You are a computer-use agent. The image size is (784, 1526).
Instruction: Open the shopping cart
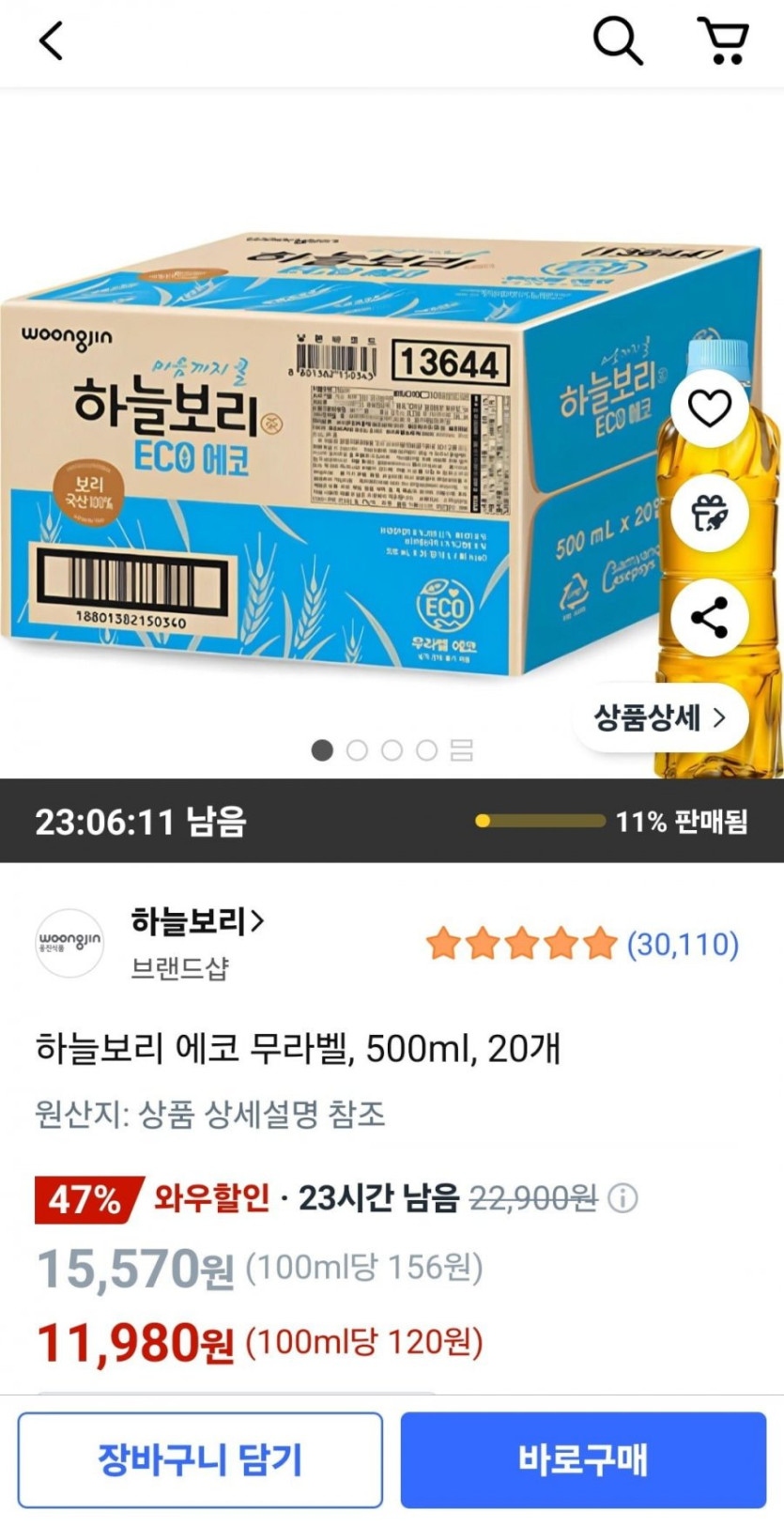tap(723, 41)
